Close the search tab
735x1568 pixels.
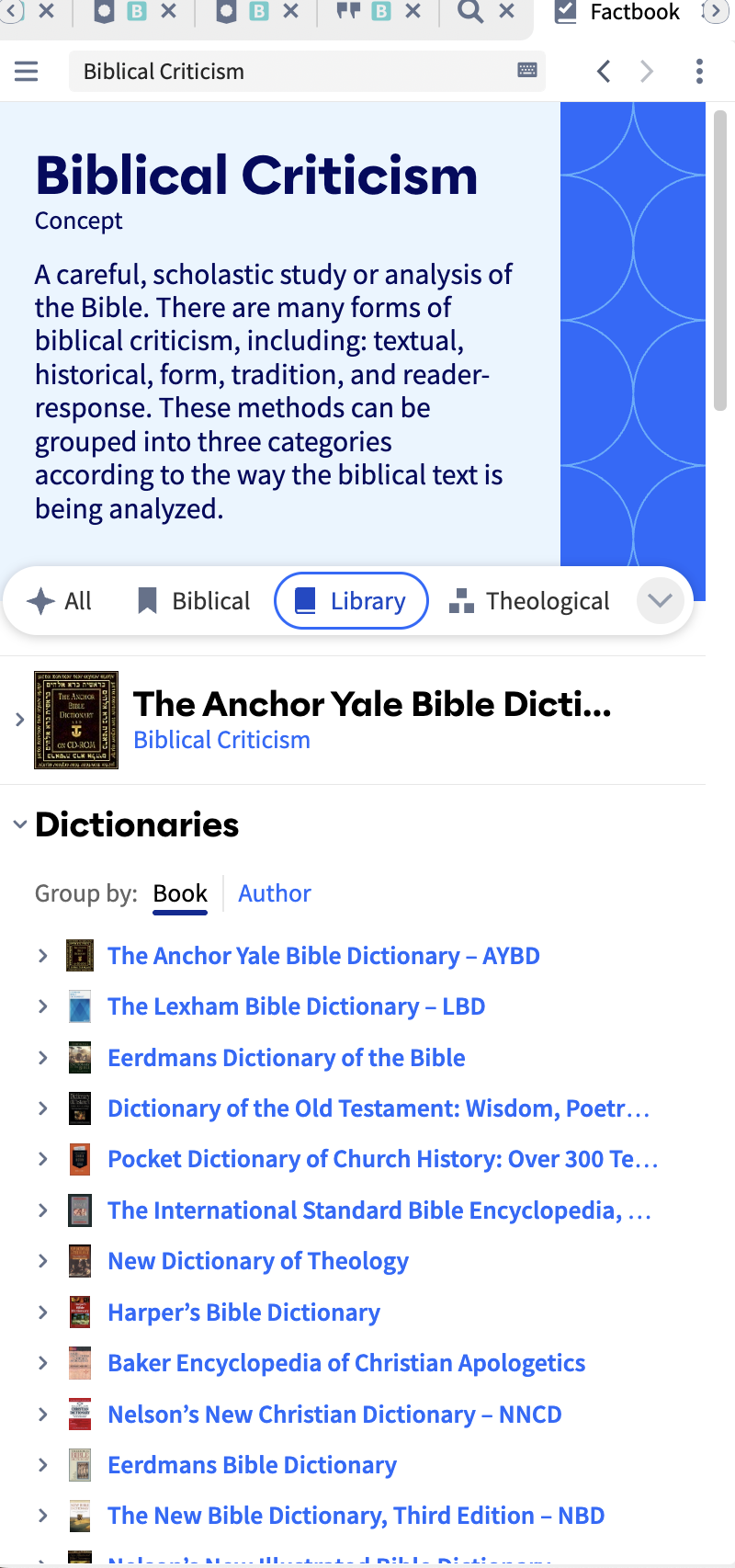[506, 11]
